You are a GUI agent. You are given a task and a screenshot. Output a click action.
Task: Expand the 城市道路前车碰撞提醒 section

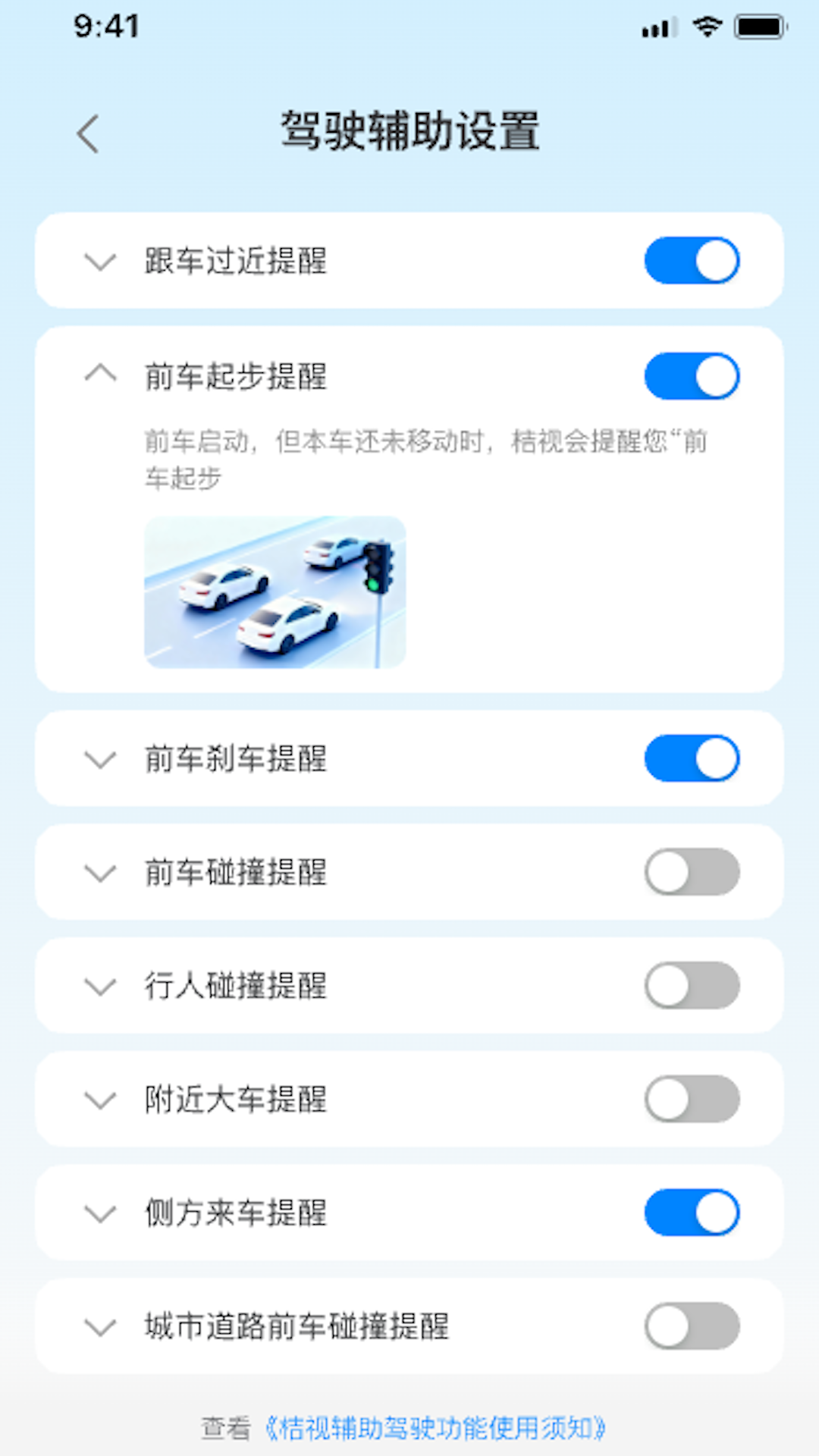(x=99, y=1327)
